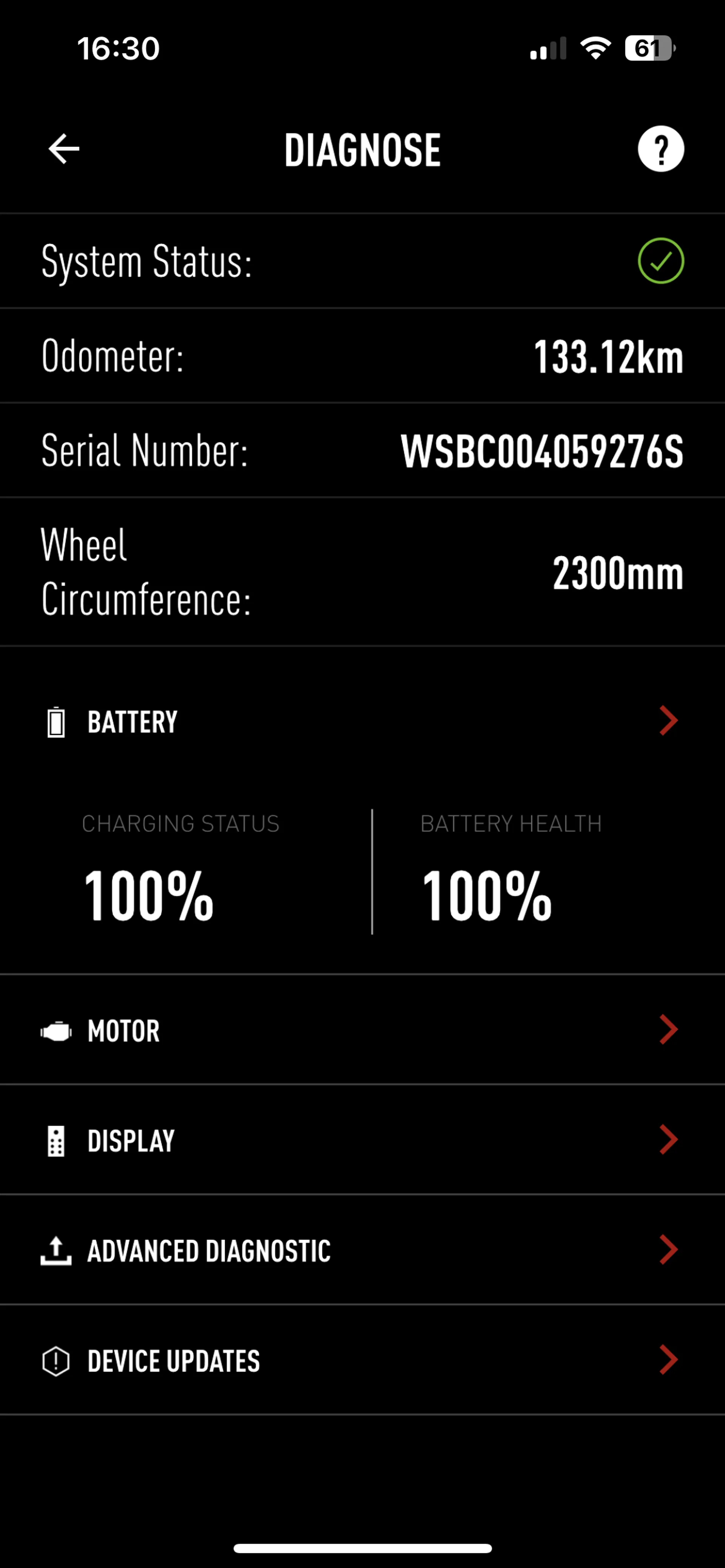Check Device Updates
725x1568 pixels.
point(362,1360)
